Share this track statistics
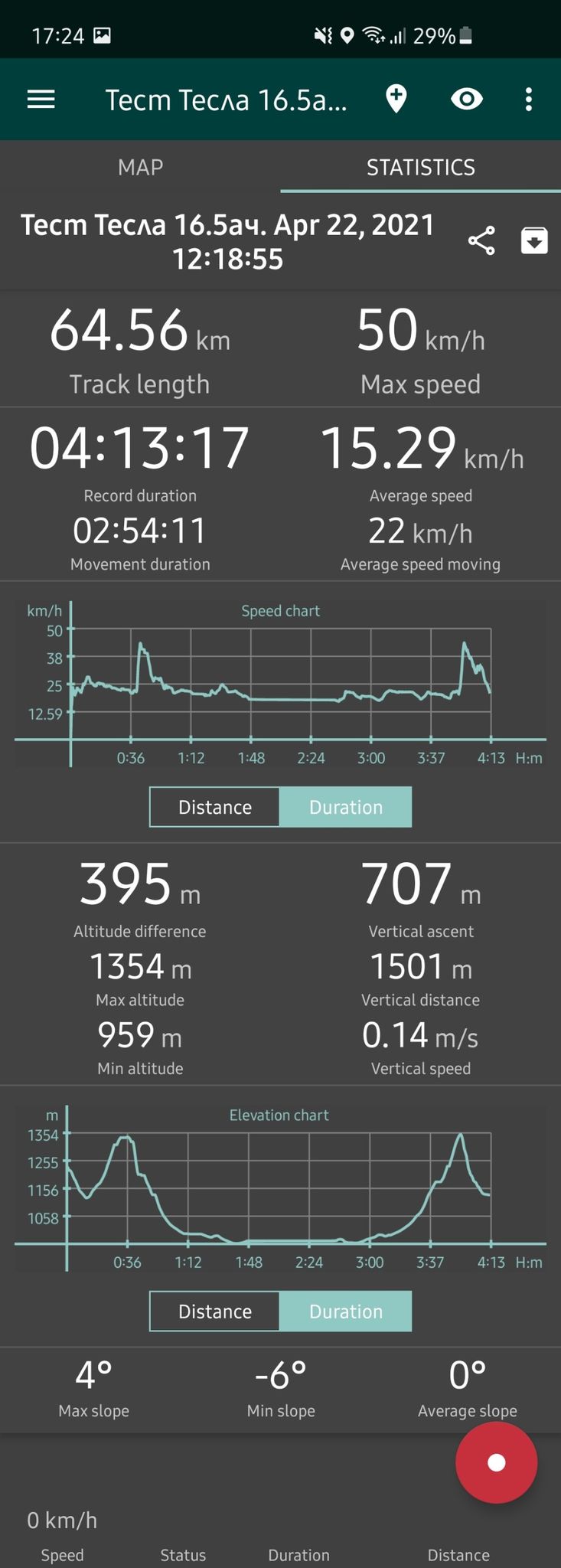561x1568 pixels. click(481, 241)
